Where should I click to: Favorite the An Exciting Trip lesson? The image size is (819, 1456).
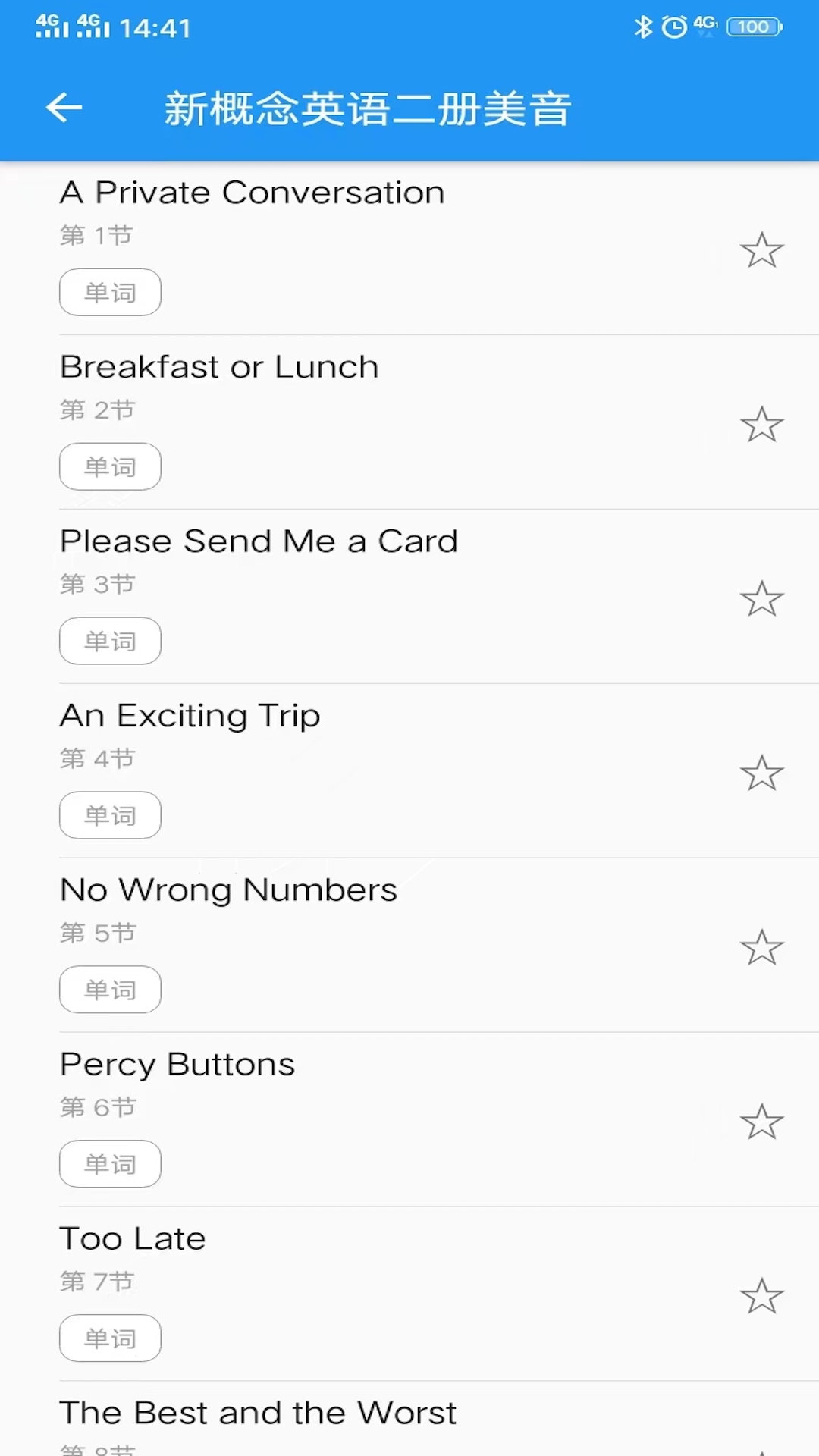click(761, 773)
